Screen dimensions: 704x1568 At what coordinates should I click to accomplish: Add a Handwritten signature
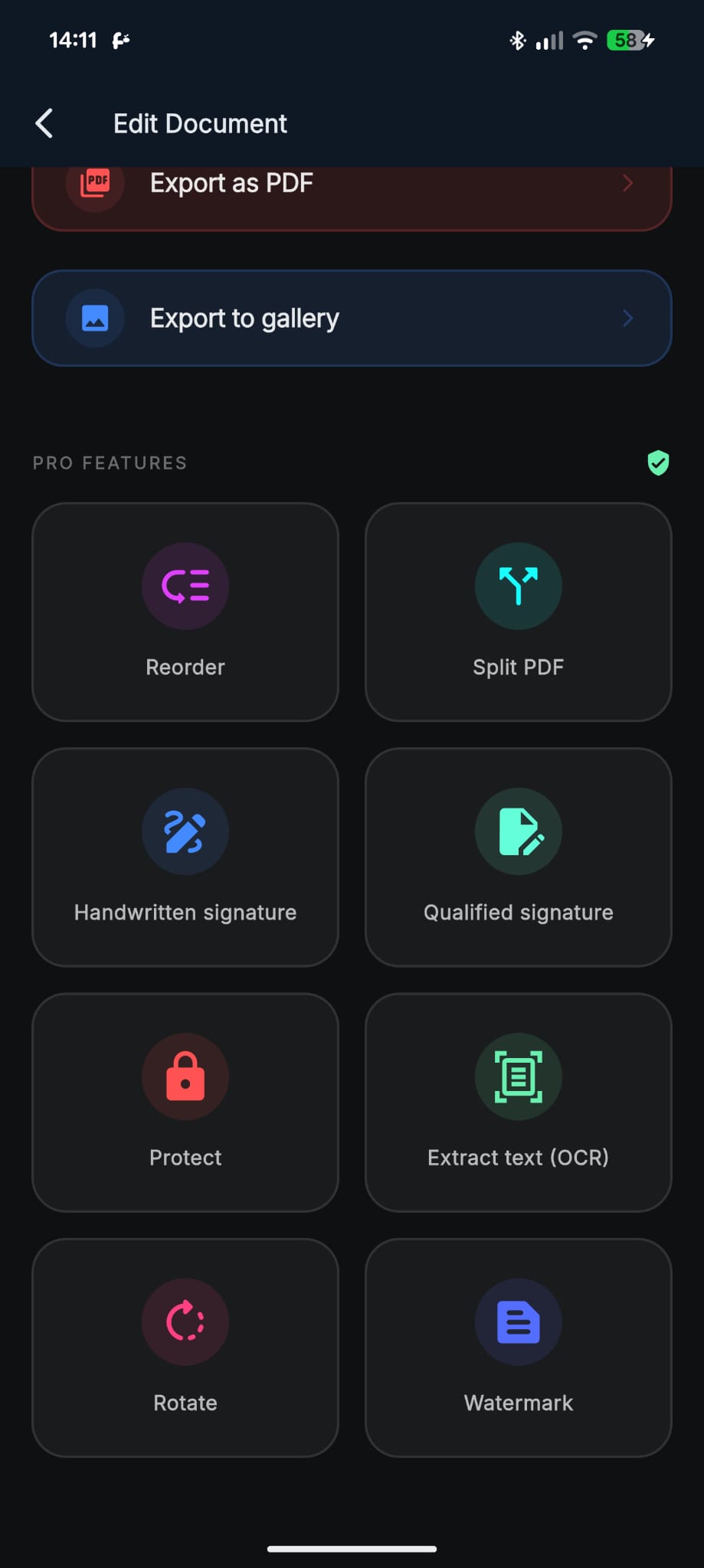[185, 856]
